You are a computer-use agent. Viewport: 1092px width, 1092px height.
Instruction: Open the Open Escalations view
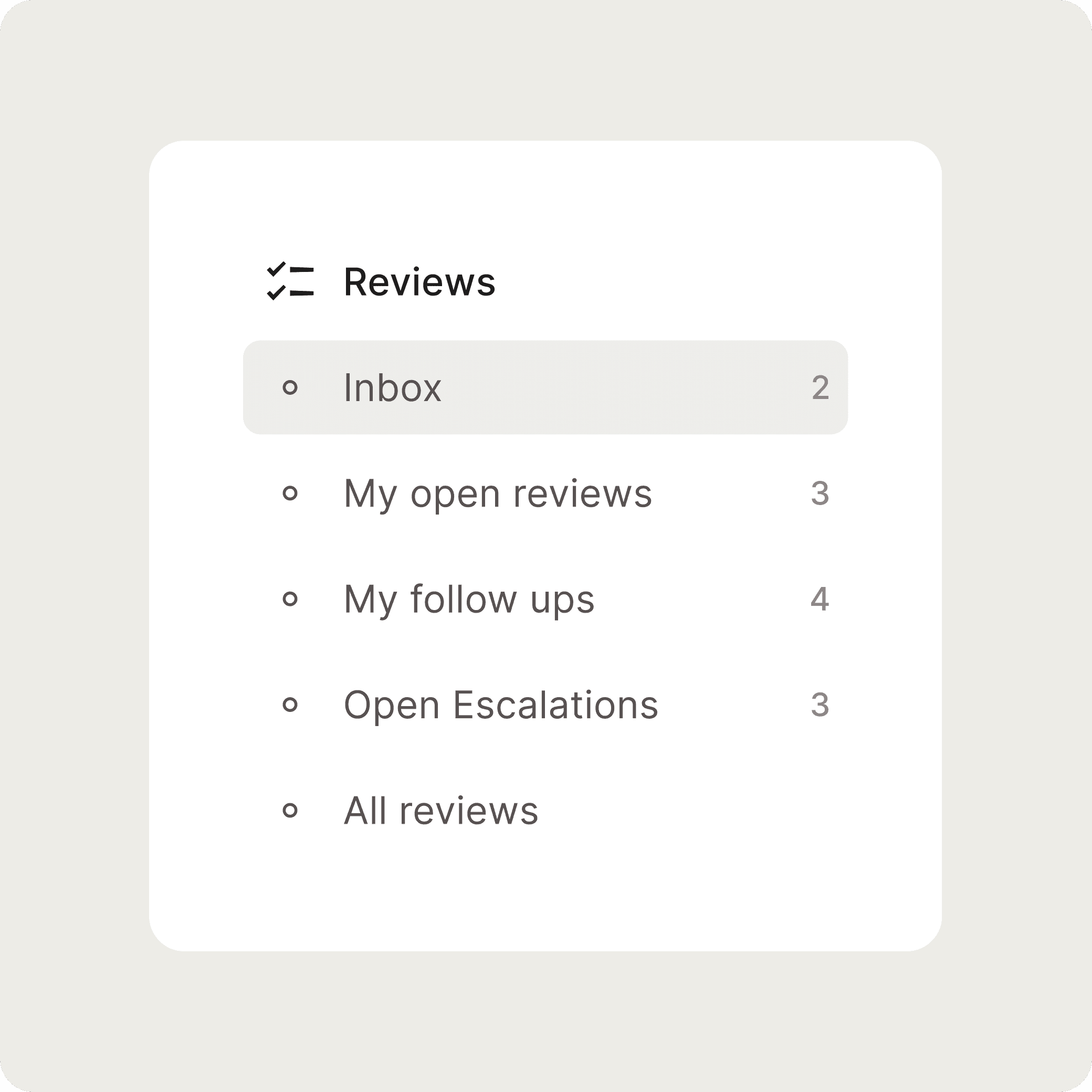tap(545, 704)
